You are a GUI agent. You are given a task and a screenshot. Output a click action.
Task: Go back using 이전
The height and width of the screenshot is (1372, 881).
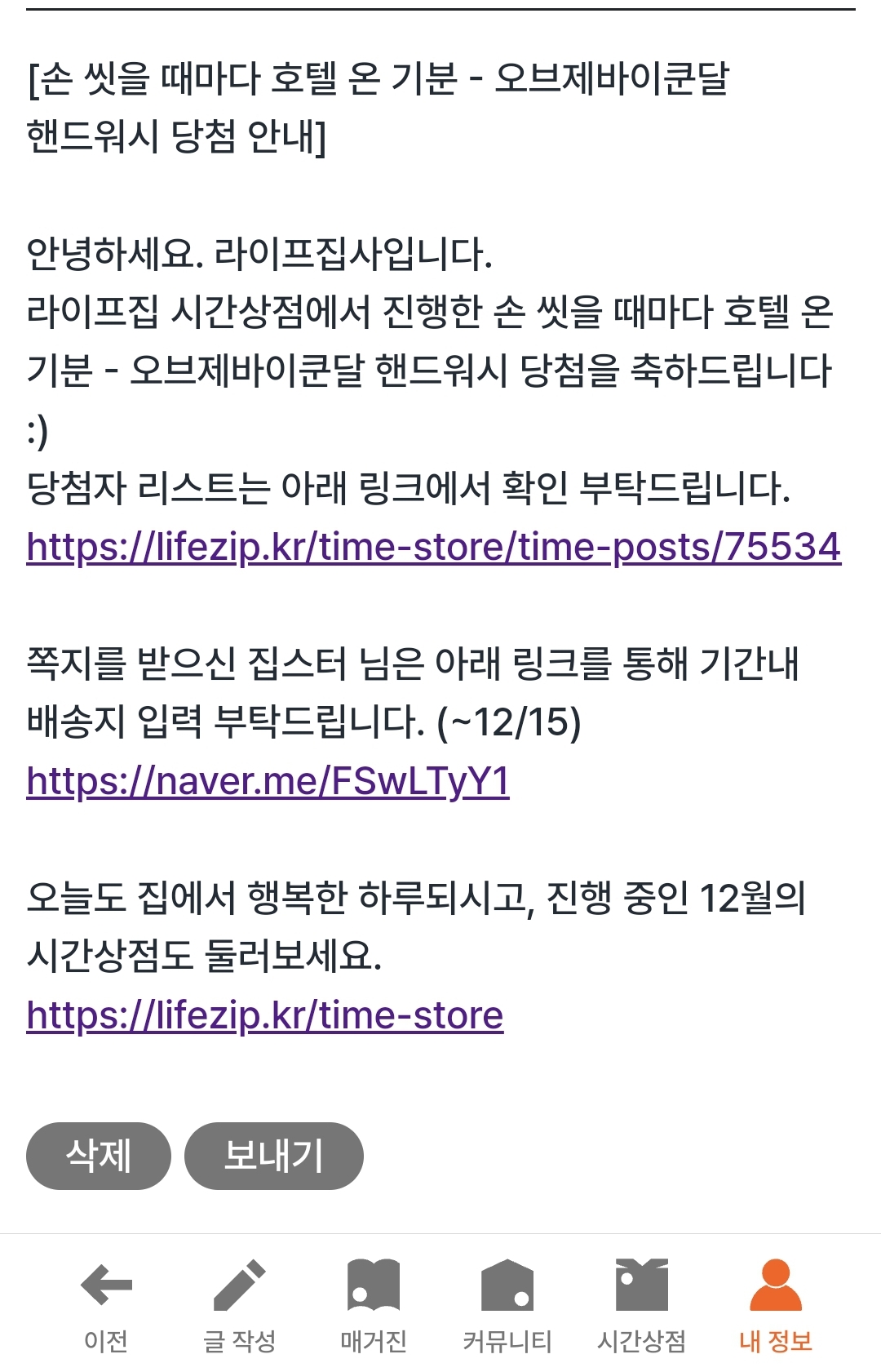point(106,1305)
